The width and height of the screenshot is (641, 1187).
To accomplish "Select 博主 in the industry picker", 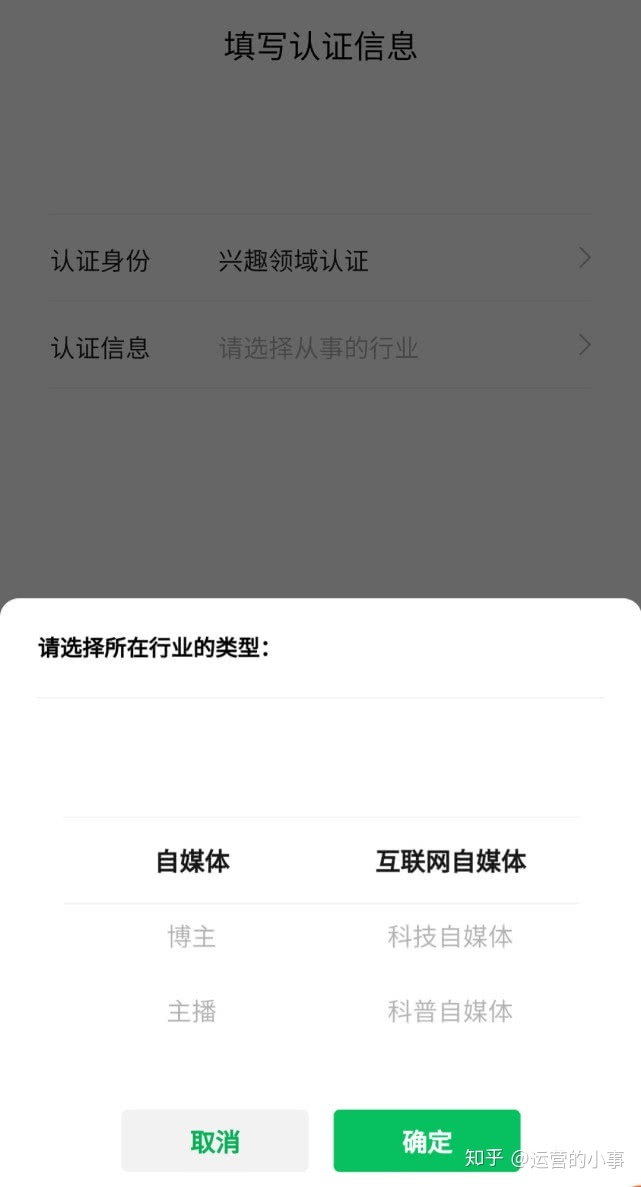I will pos(192,937).
